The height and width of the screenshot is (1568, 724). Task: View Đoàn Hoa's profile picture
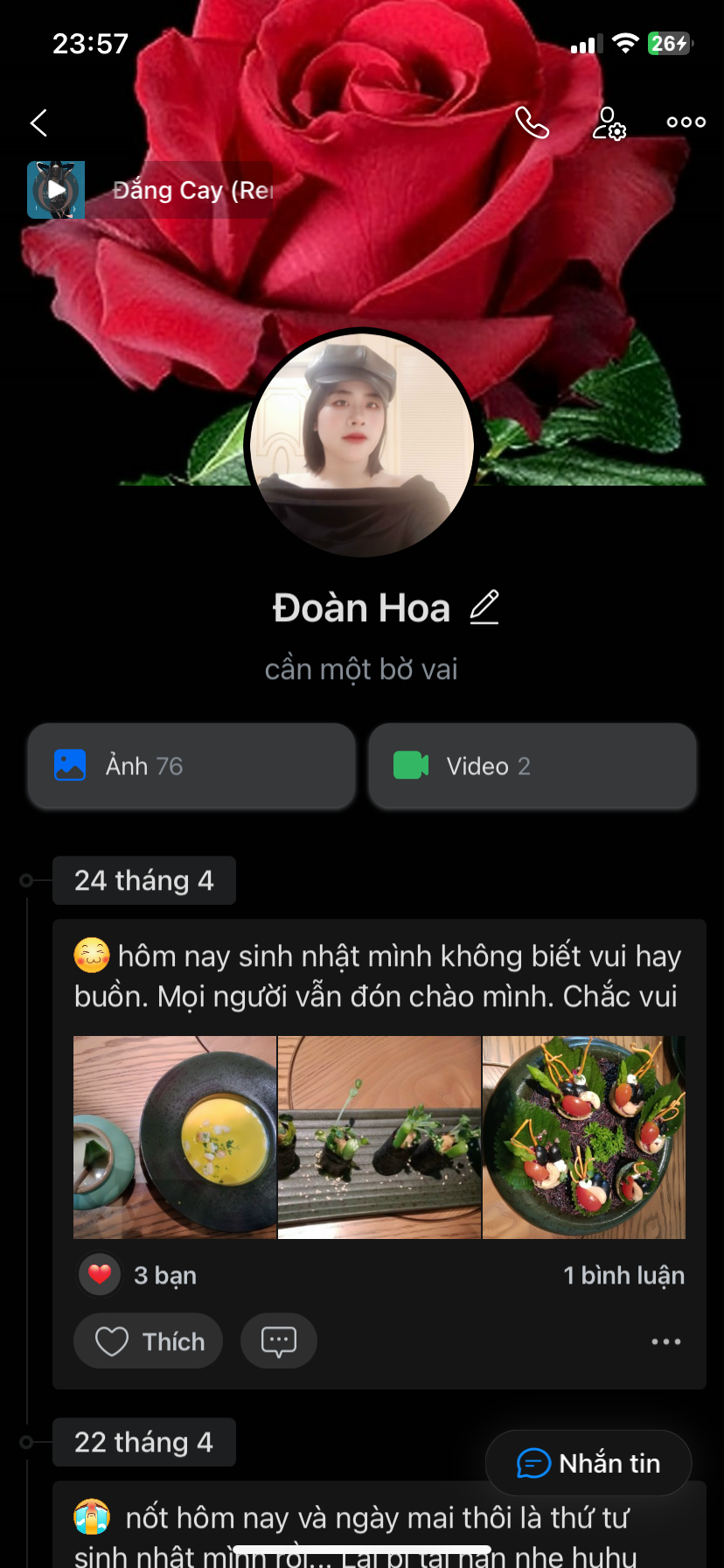tap(361, 444)
